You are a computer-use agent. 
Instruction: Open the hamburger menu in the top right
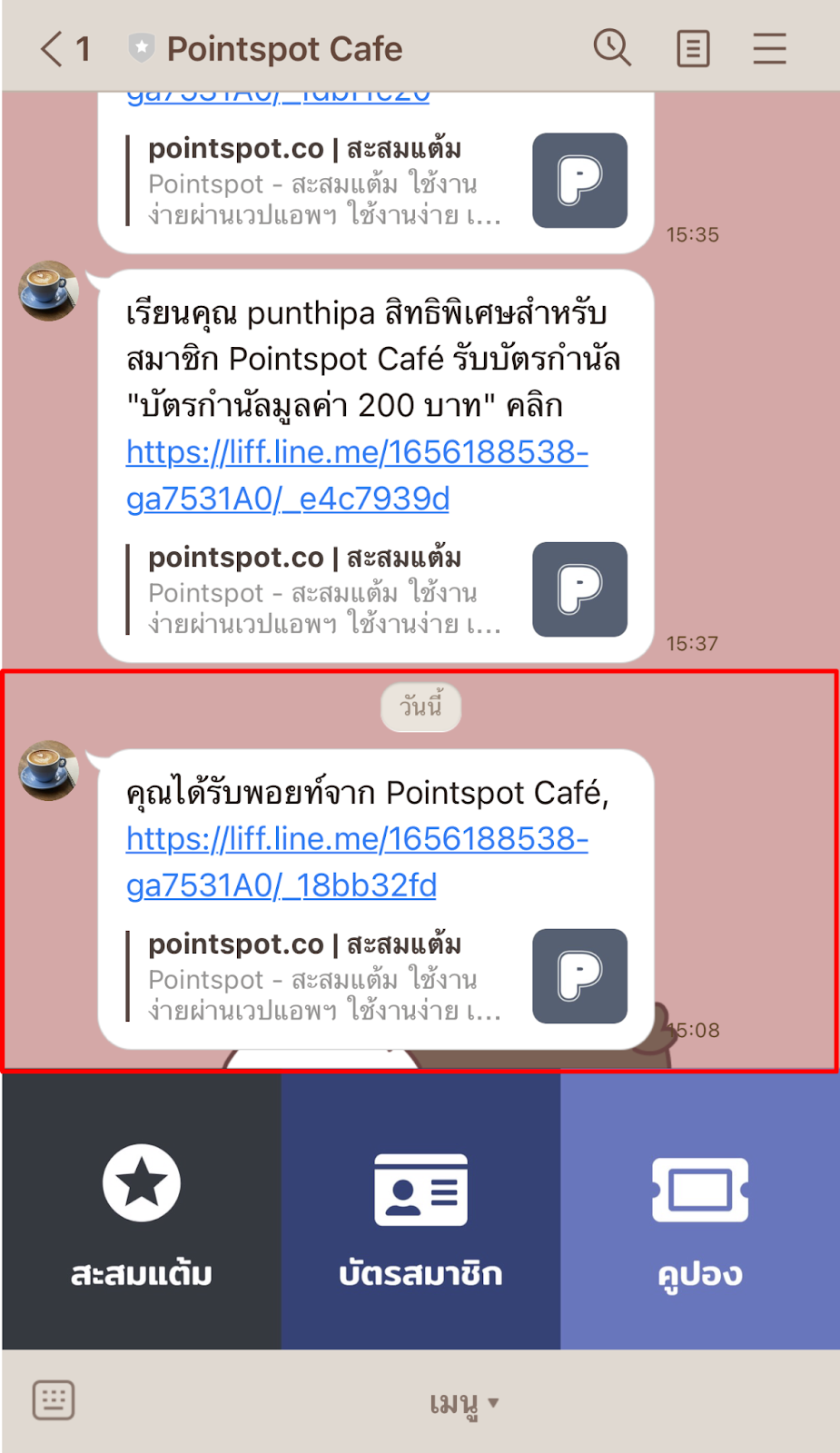pos(769,48)
